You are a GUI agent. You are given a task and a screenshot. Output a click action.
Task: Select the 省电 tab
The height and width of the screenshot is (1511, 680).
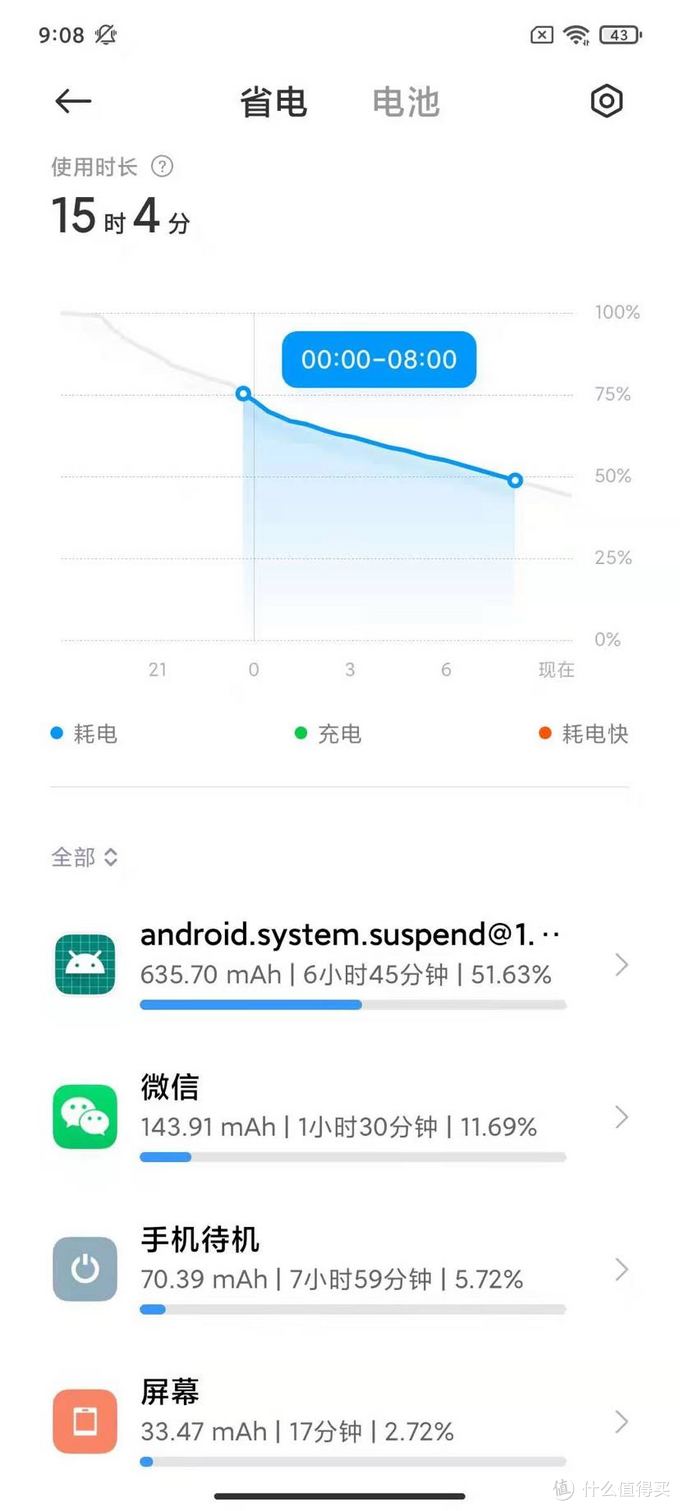click(x=273, y=102)
